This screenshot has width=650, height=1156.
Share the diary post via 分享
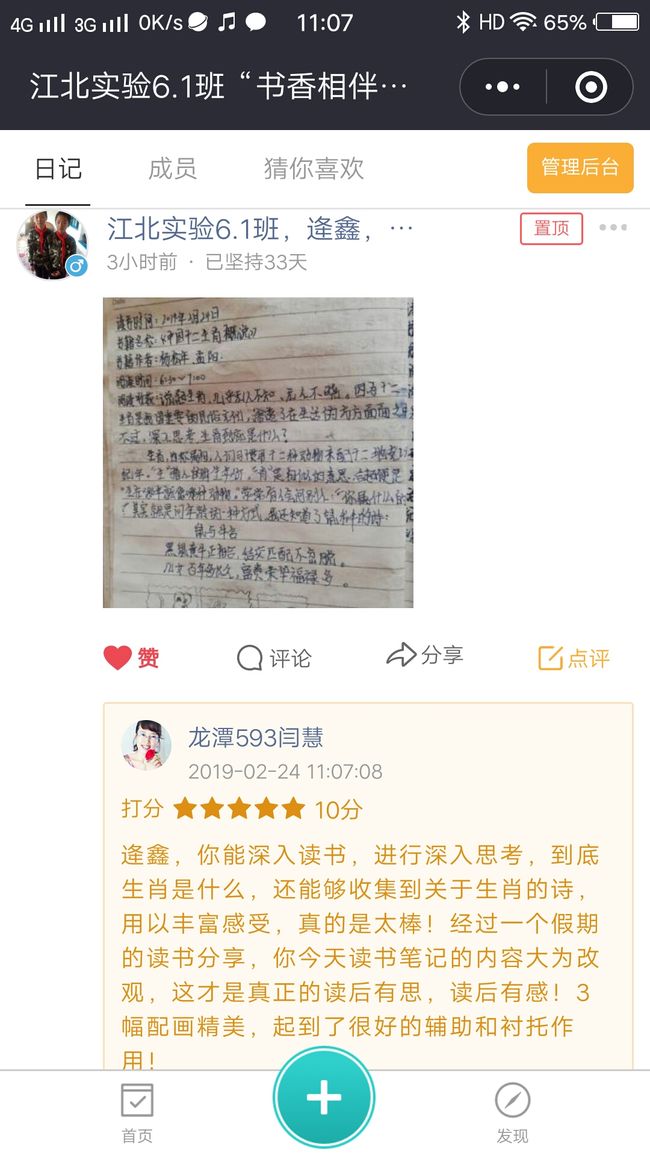(424, 655)
